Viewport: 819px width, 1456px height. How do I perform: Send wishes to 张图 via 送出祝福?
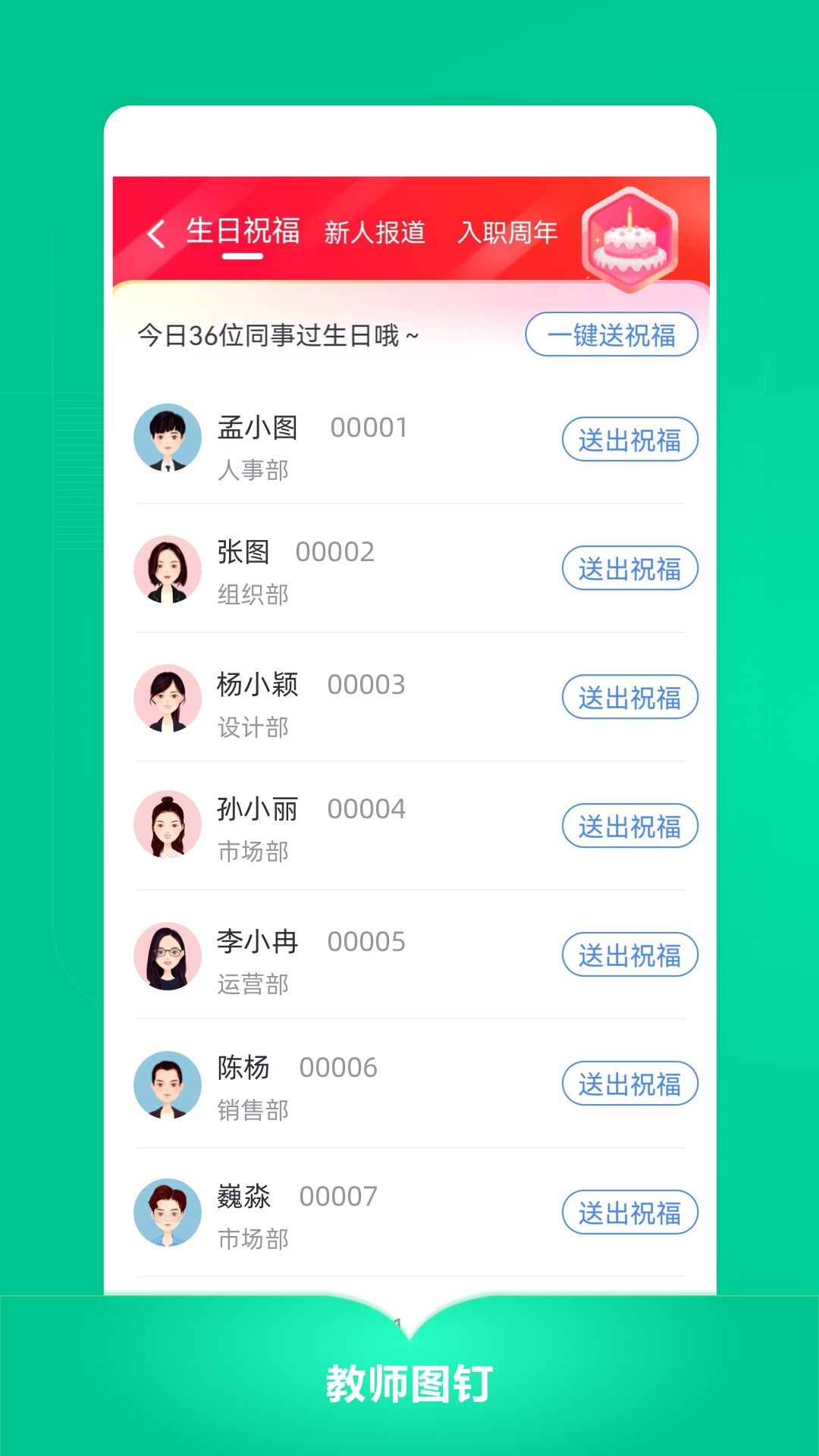[x=630, y=569]
